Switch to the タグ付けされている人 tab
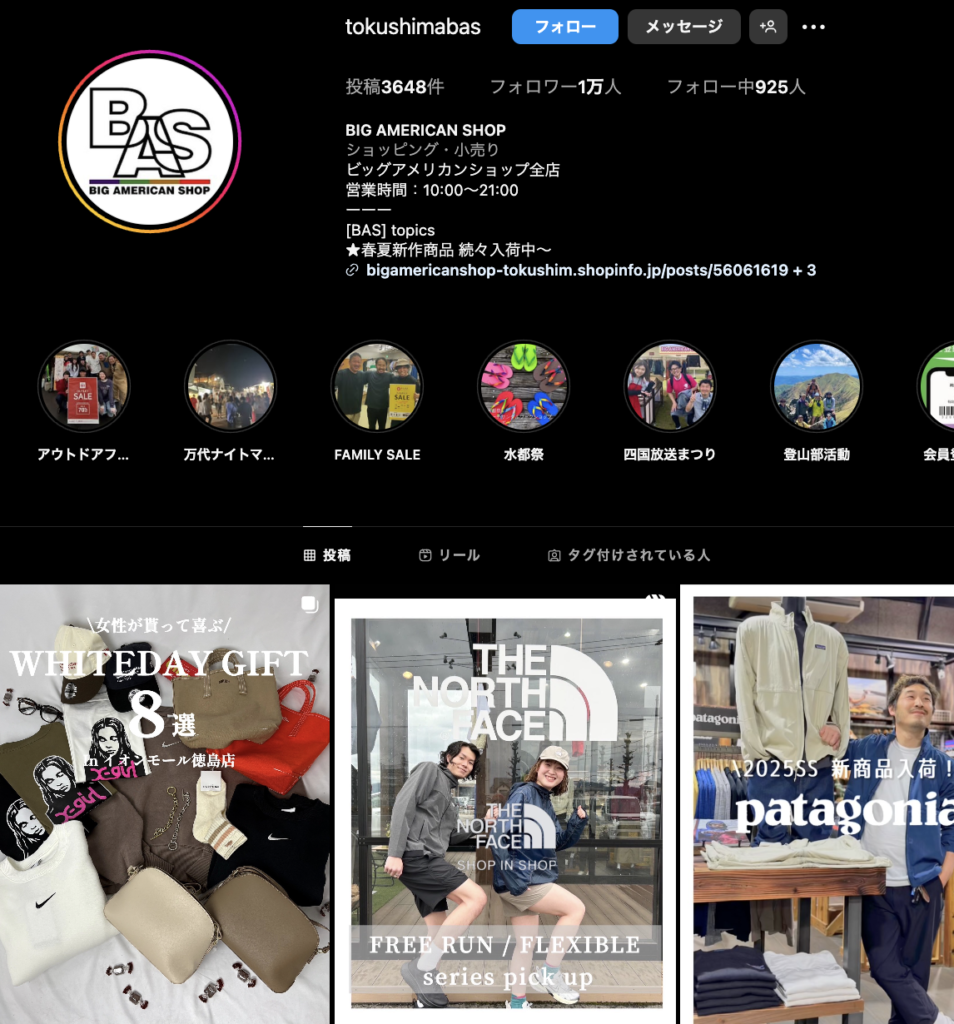 [x=628, y=555]
